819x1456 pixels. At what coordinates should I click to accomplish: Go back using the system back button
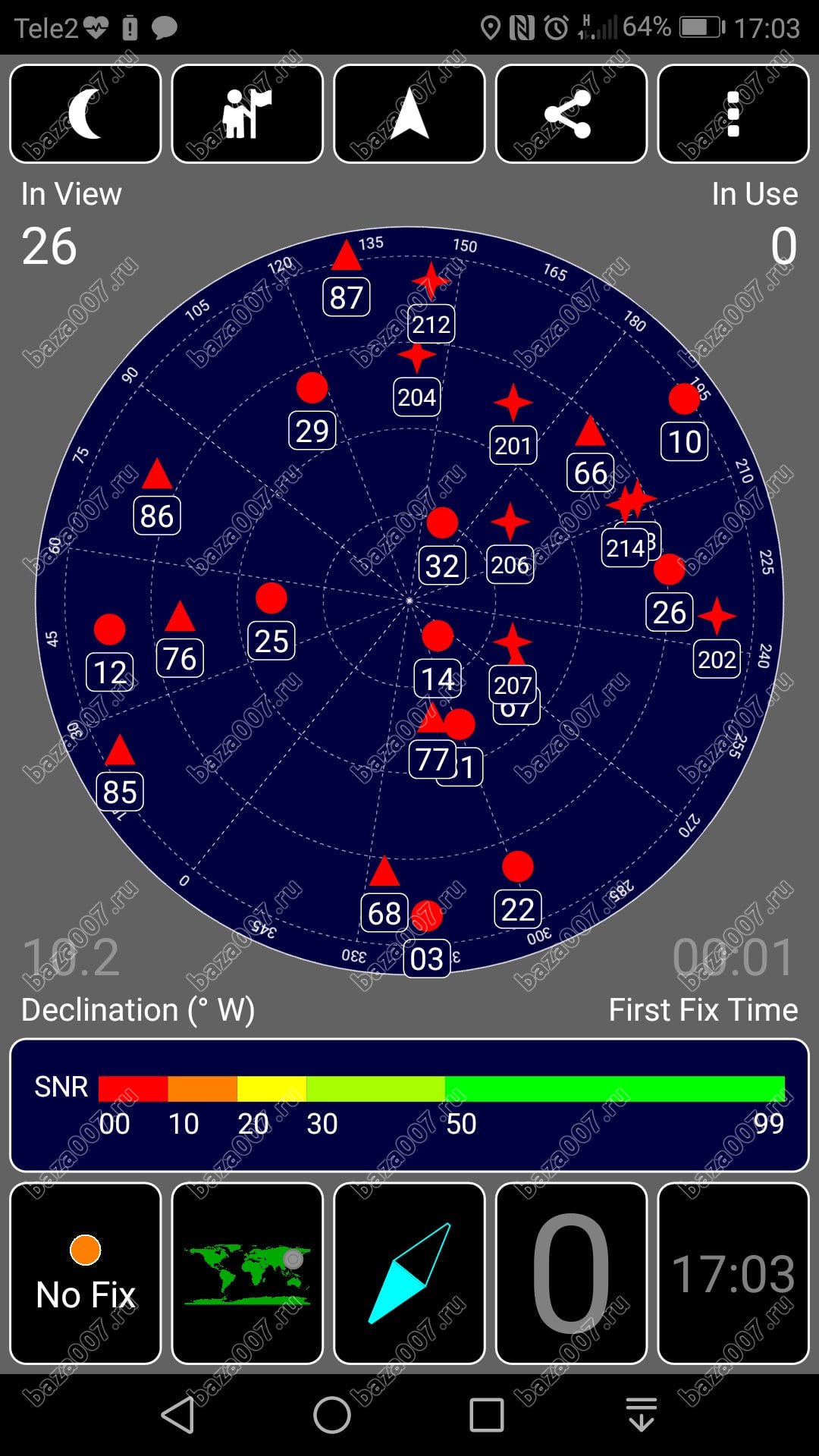click(179, 1415)
